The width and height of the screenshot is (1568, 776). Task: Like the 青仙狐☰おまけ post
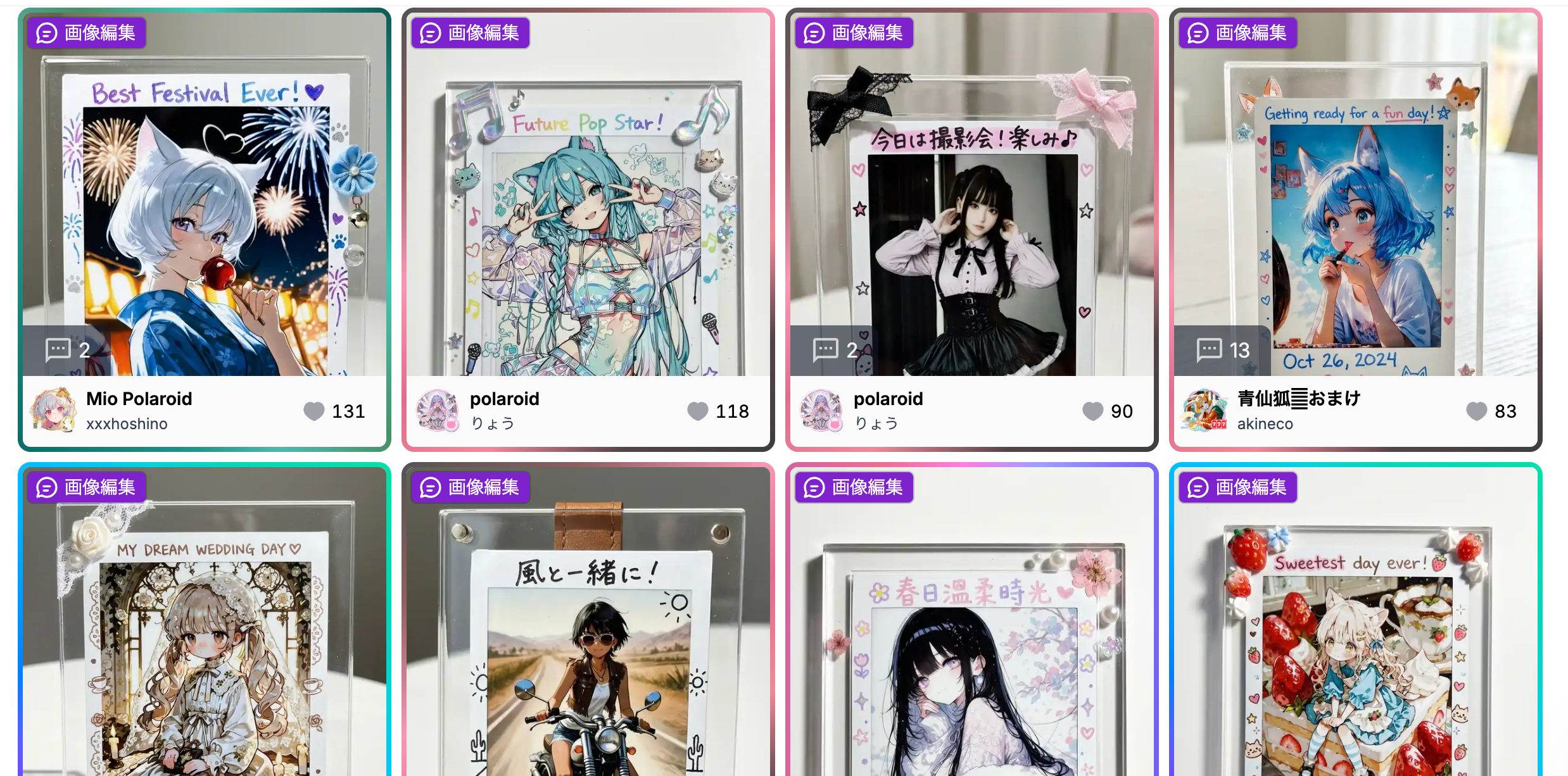click(x=1477, y=411)
